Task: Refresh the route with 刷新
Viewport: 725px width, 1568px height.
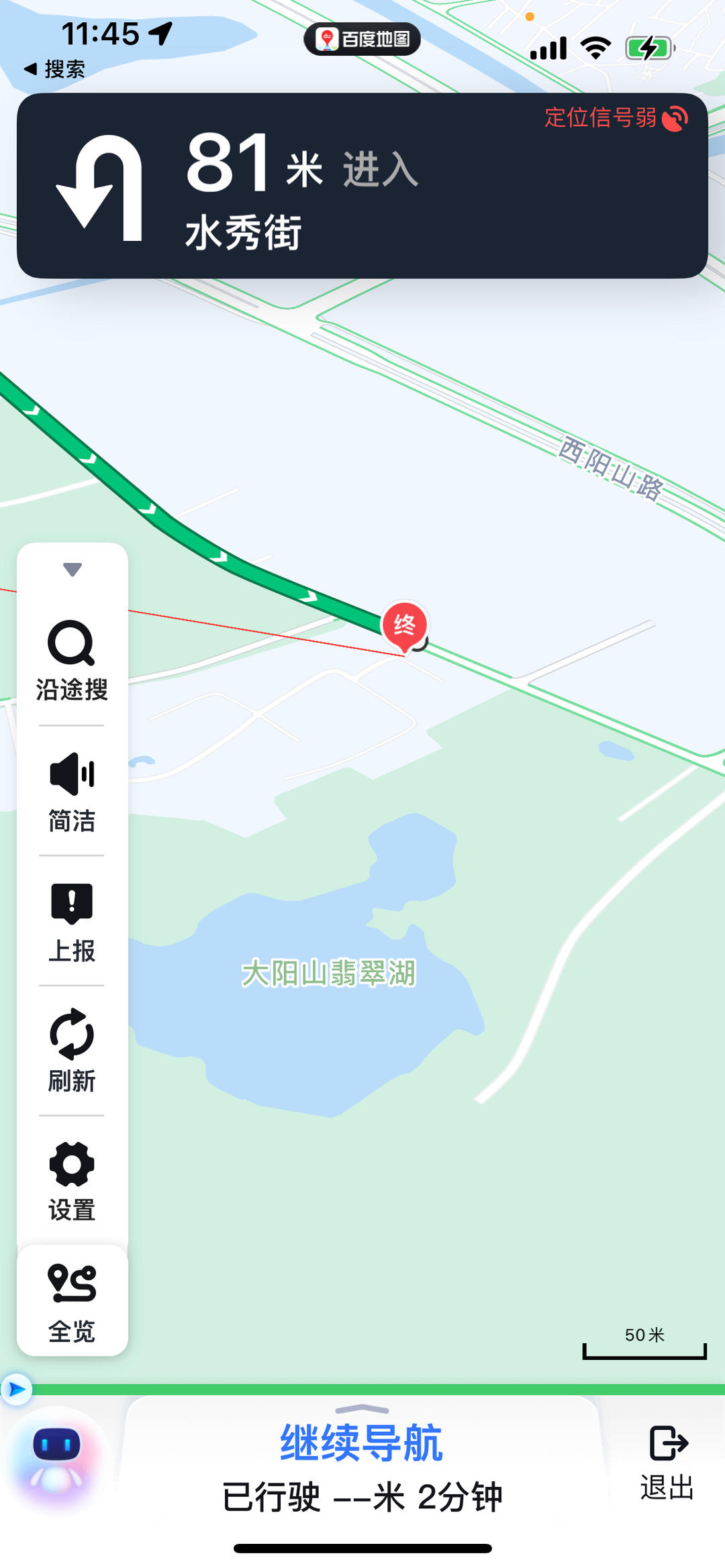Action: click(x=72, y=1051)
